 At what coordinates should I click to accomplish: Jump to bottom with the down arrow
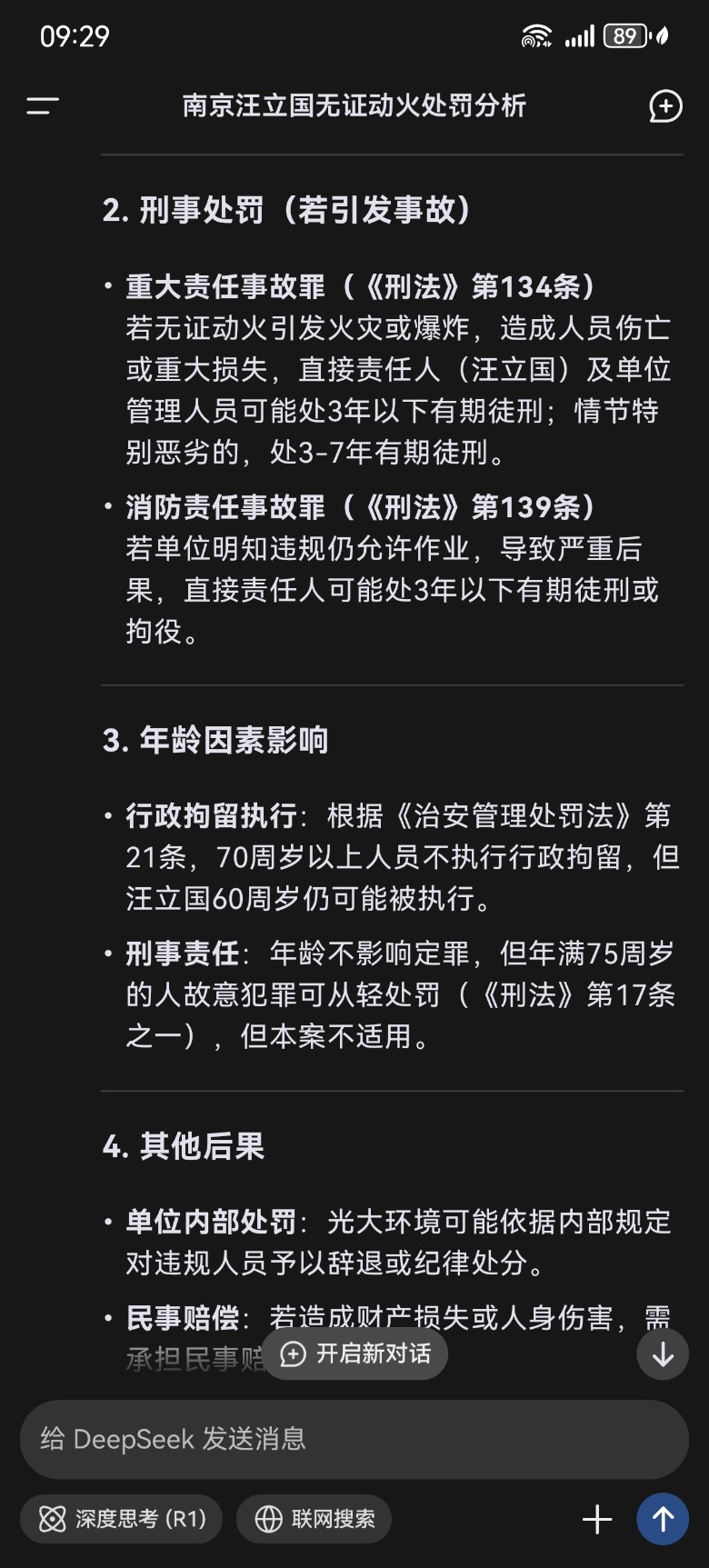click(x=663, y=1354)
